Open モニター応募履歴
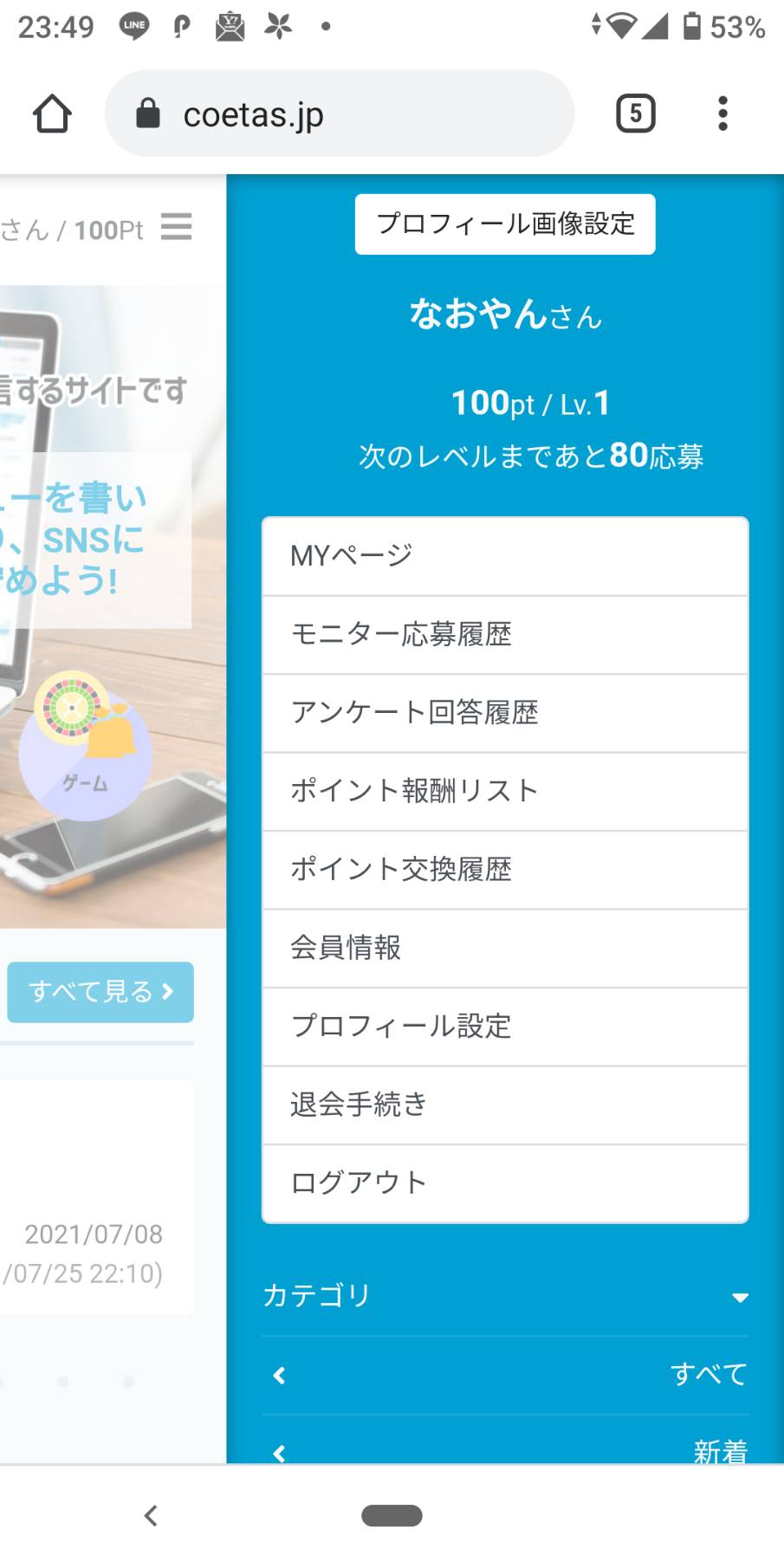 click(505, 635)
